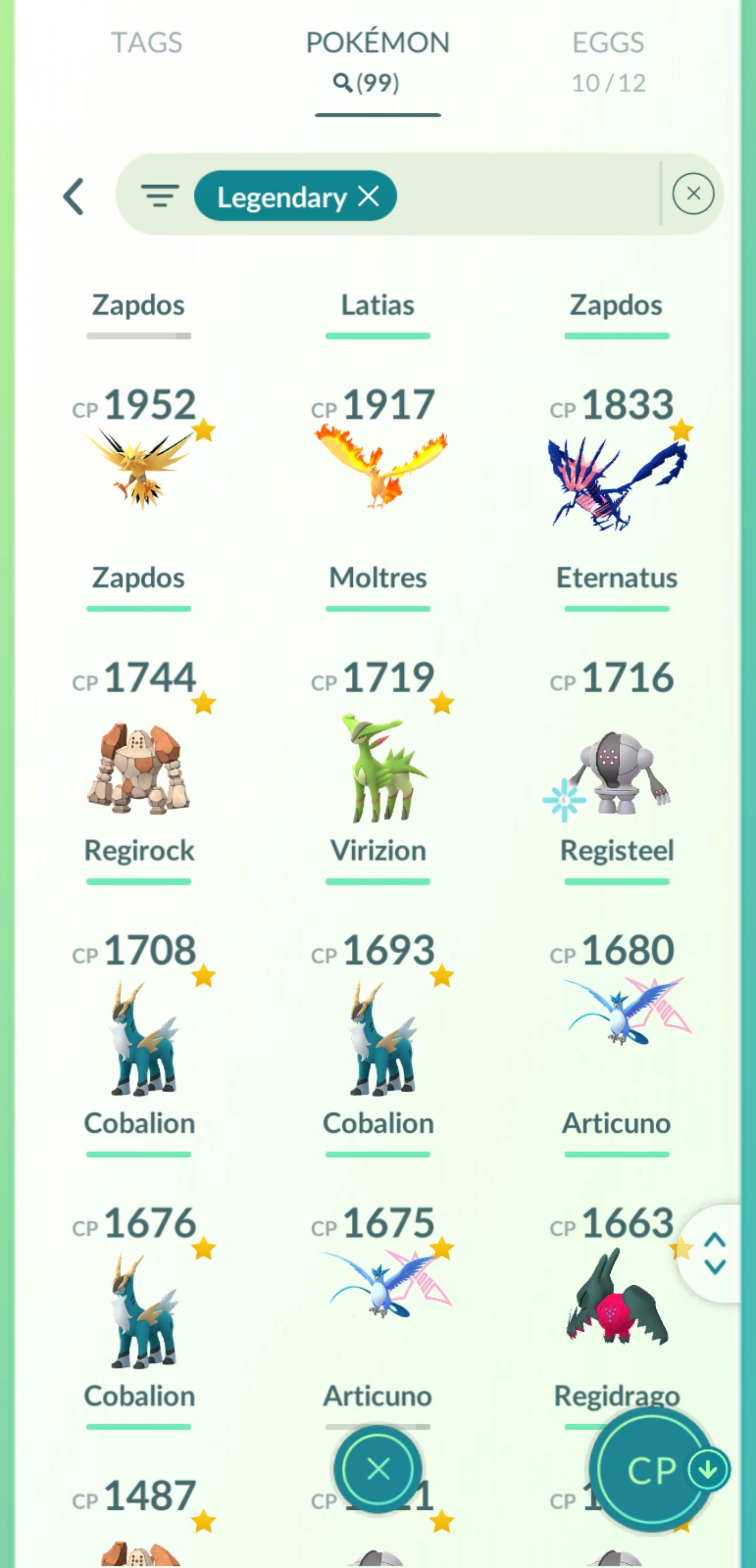Open Virizion with CP 1719

pyautogui.click(x=377, y=767)
